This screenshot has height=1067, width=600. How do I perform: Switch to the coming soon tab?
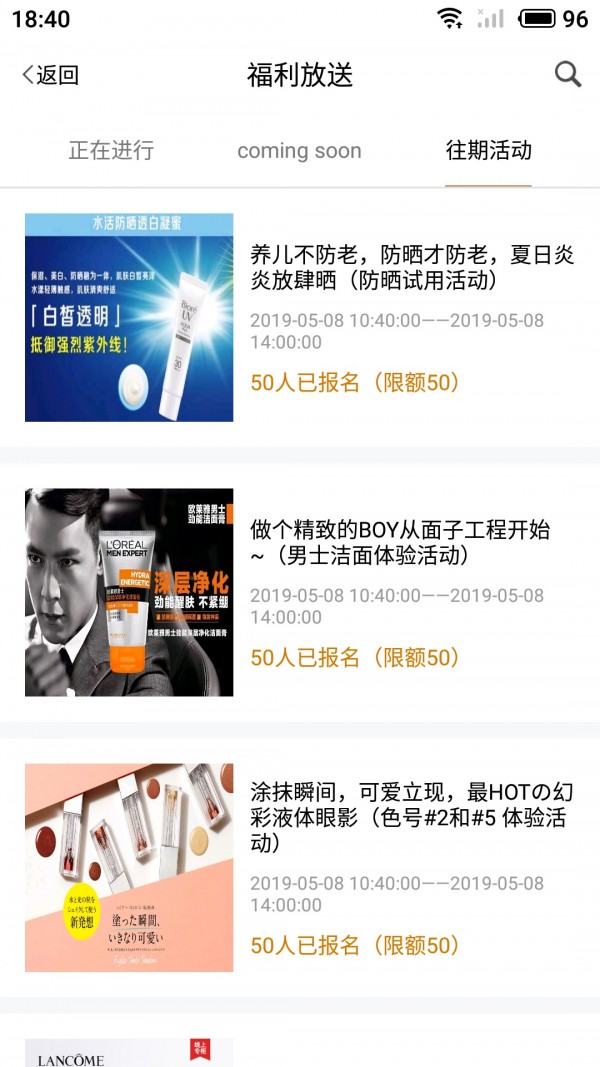click(299, 151)
